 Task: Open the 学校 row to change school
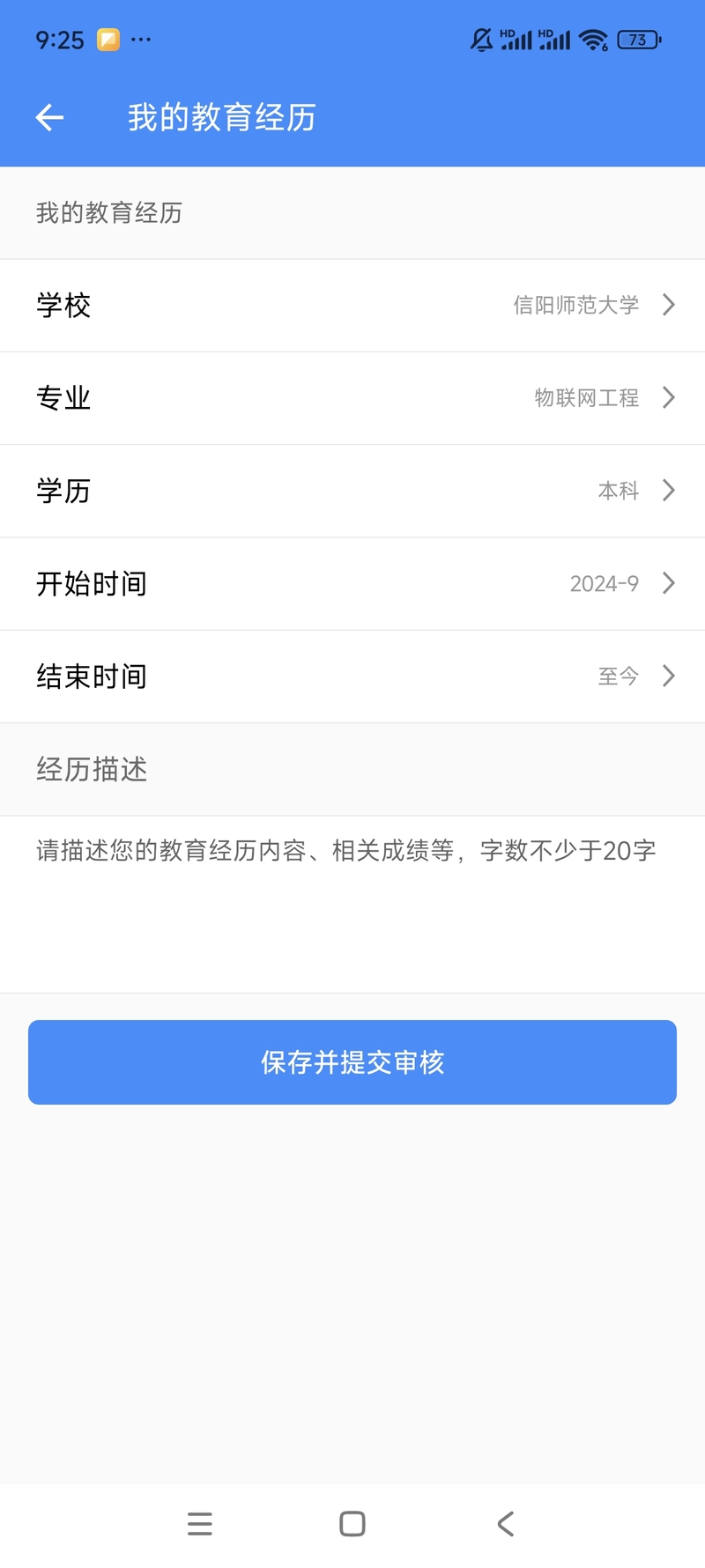point(352,306)
